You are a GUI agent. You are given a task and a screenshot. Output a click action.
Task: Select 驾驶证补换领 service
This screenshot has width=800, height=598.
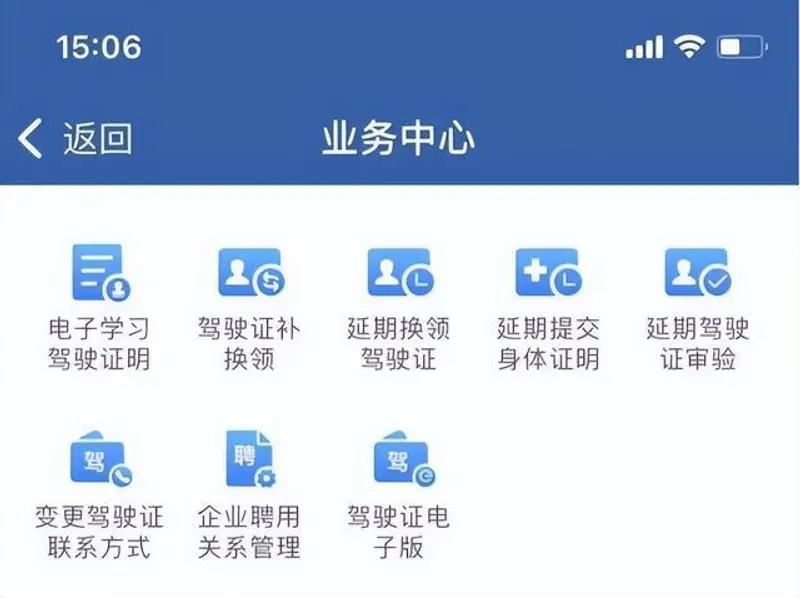(250, 275)
